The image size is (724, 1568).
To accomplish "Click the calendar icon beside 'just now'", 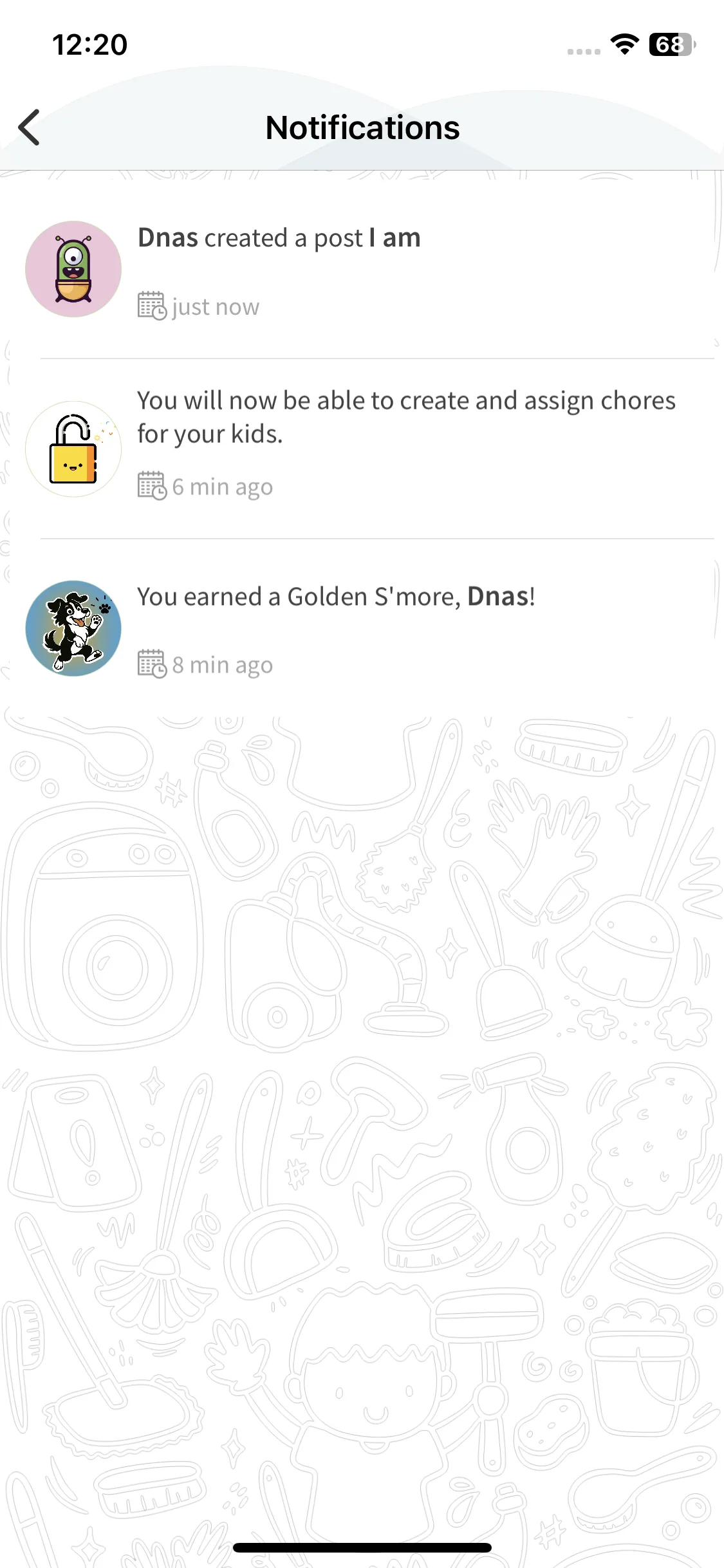I will [x=152, y=305].
